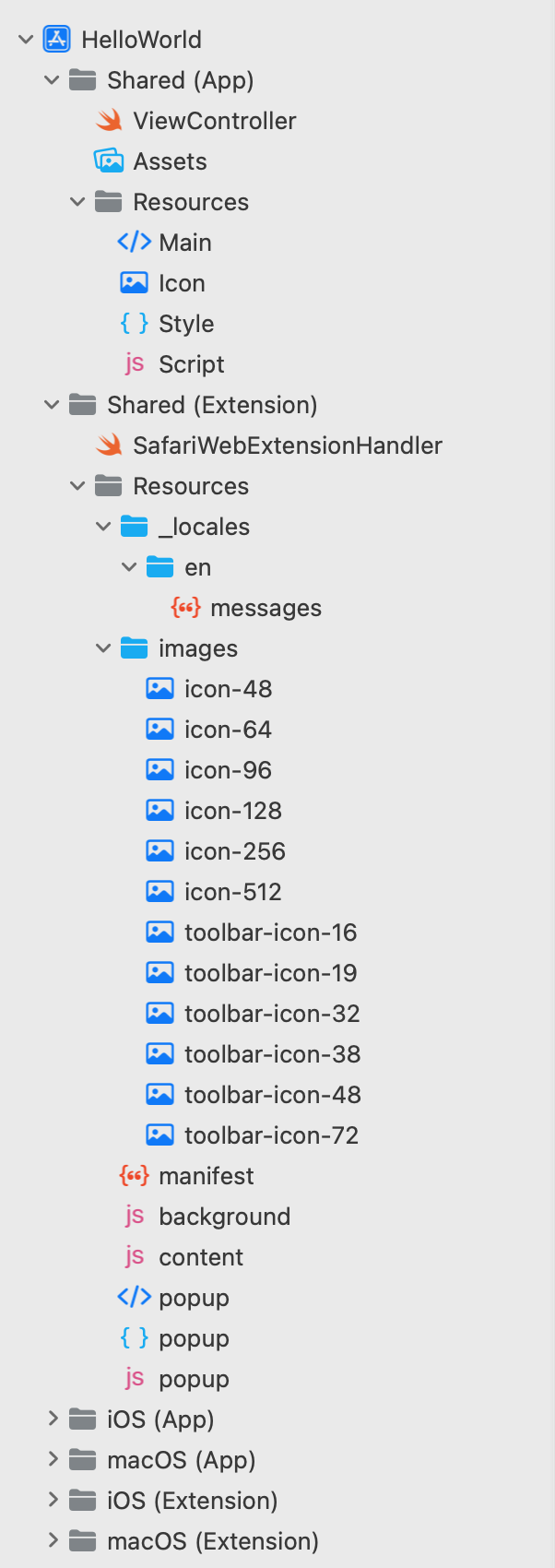The image size is (555, 1568).
Task: Collapse the HelloWorld project root
Action: point(26,40)
